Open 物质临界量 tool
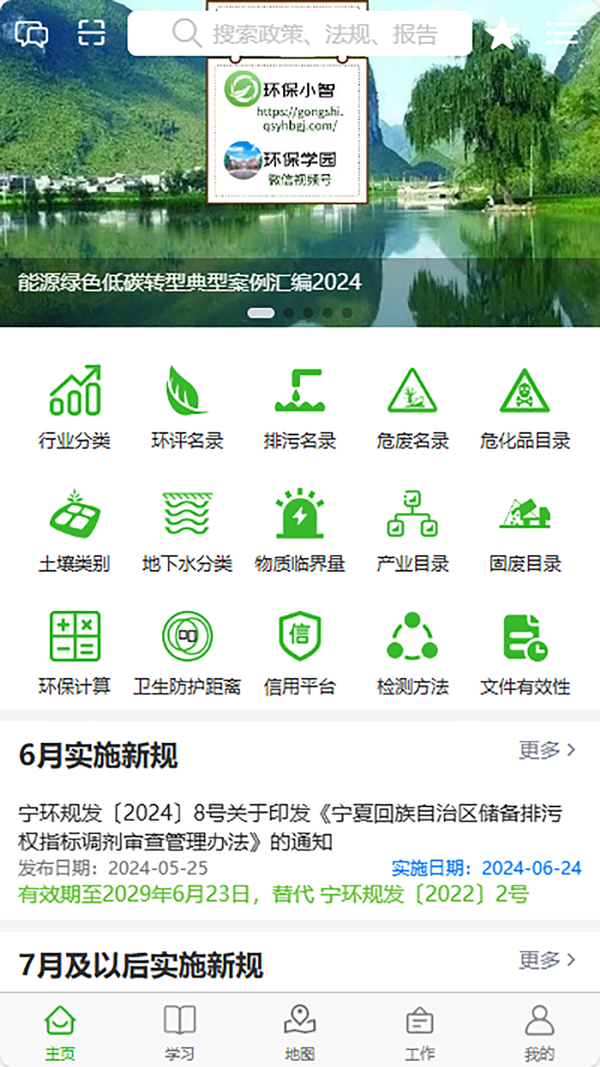This screenshot has width=600, height=1067. coord(299,530)
